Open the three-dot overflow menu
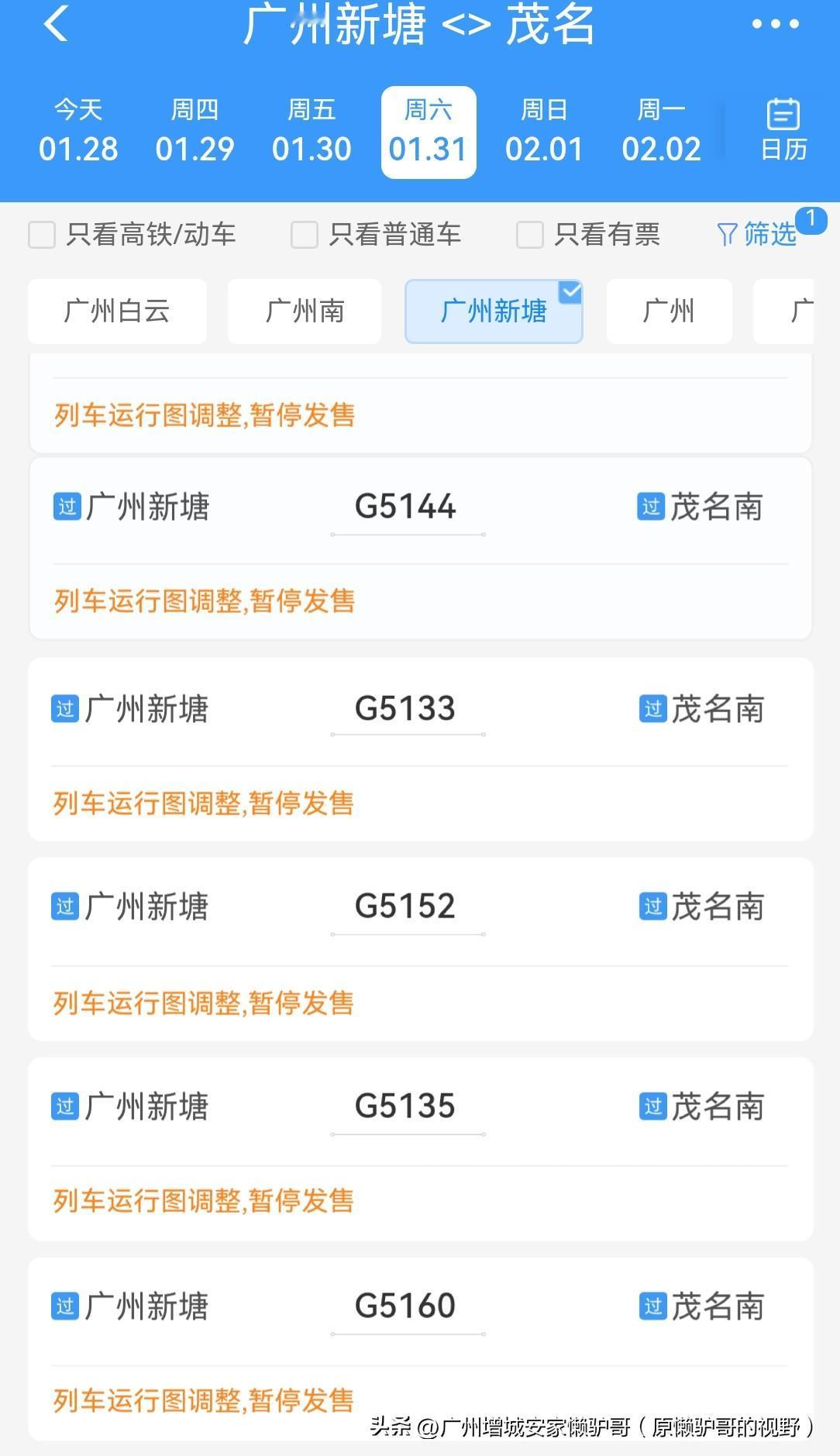The height and width of the screenshot is (1456, 840). tap(775, 24)
